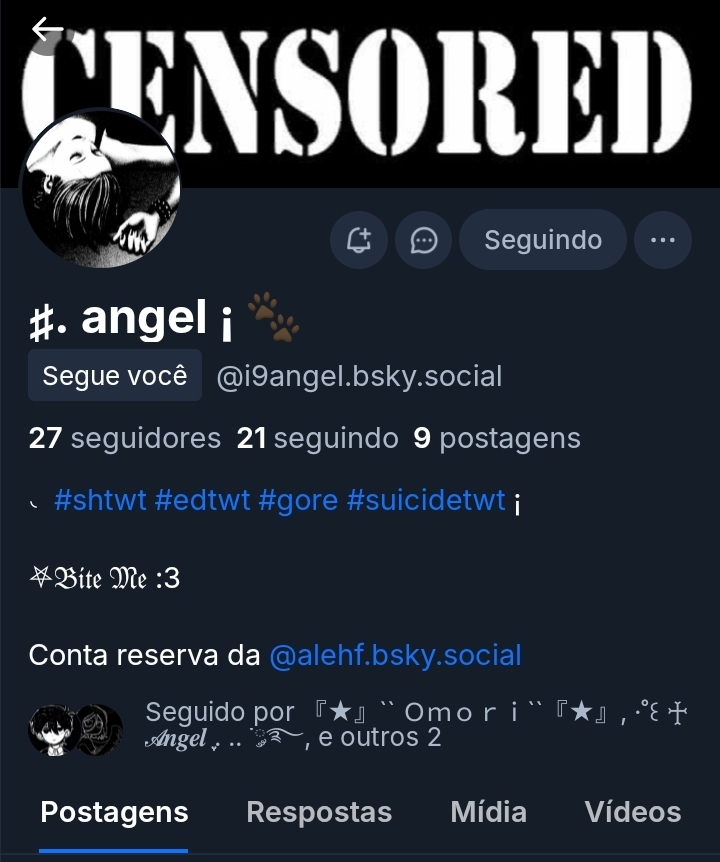Subscribe to post notifications via the bell
Image resolution: width=720 pixels, height=862 pixels.
(359, 240)
